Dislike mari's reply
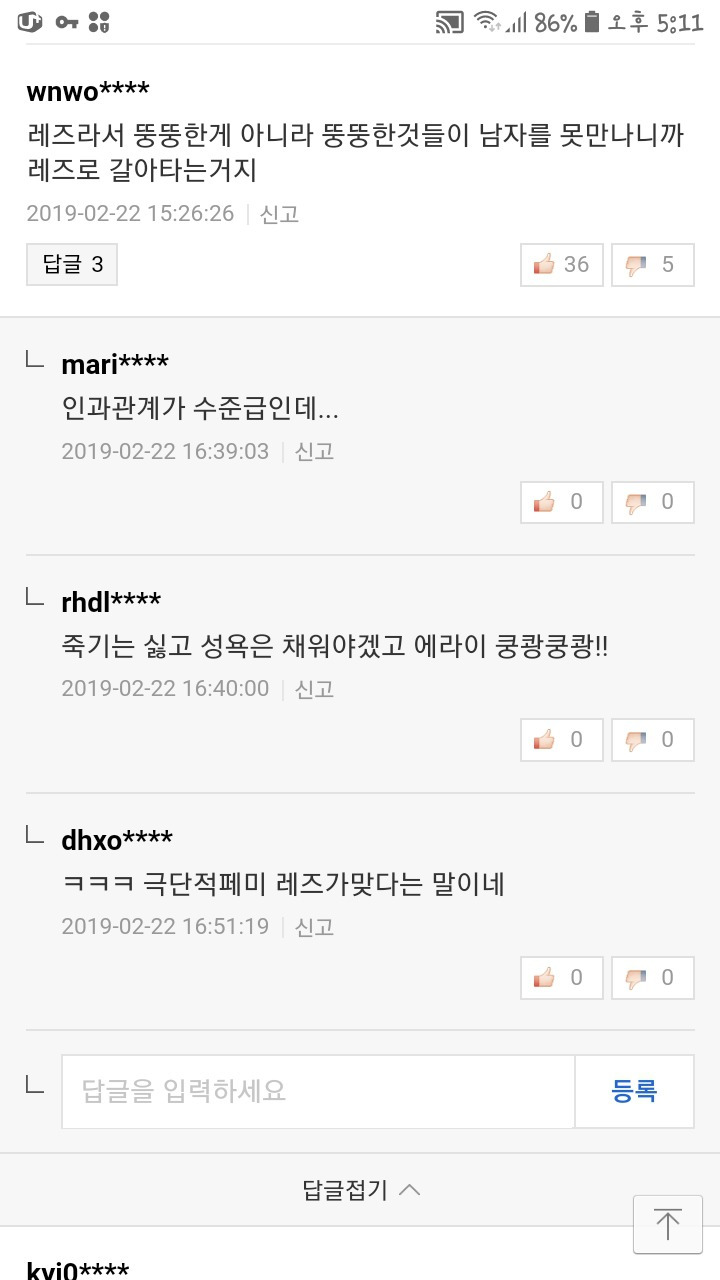720x1280 pixels. click(653, 502)
